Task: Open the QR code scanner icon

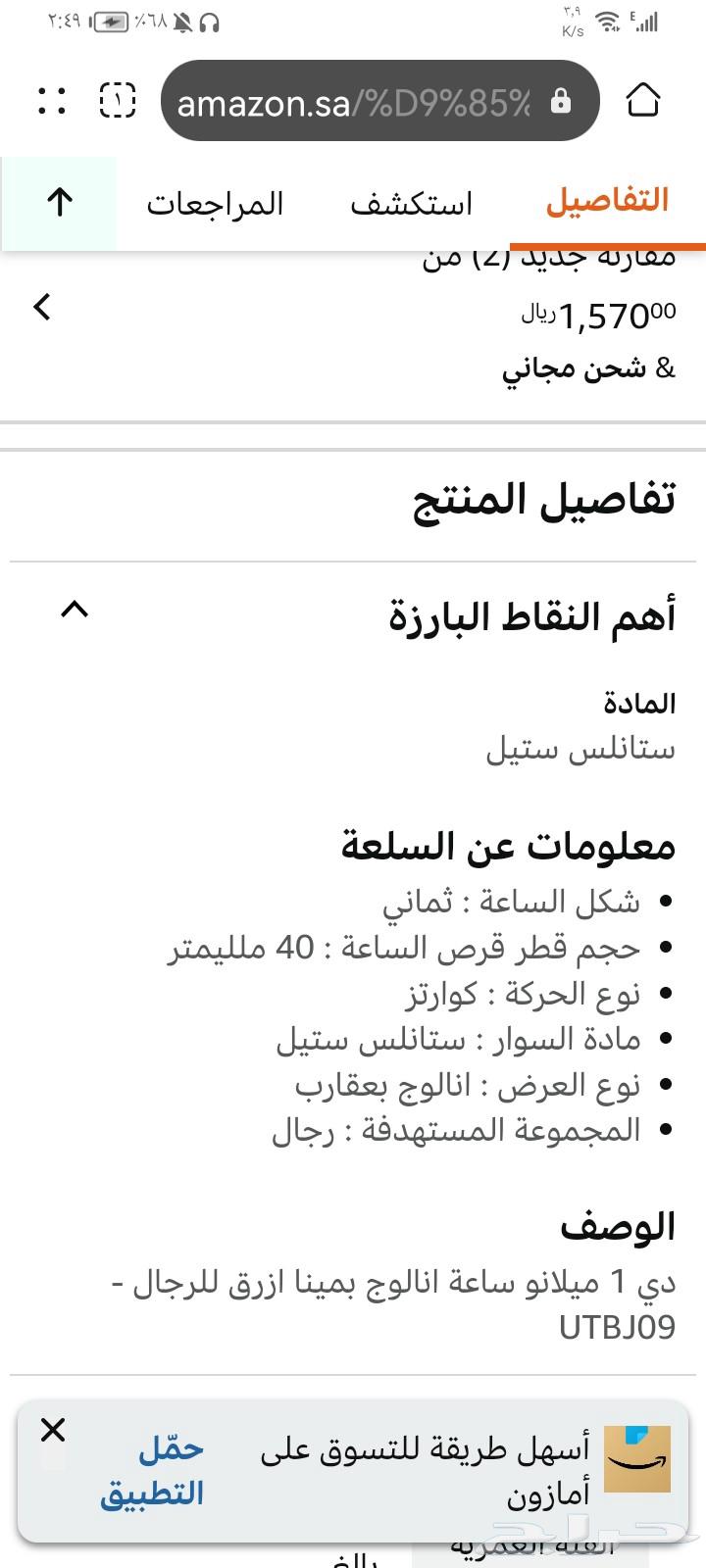Action: click(117, 101)
